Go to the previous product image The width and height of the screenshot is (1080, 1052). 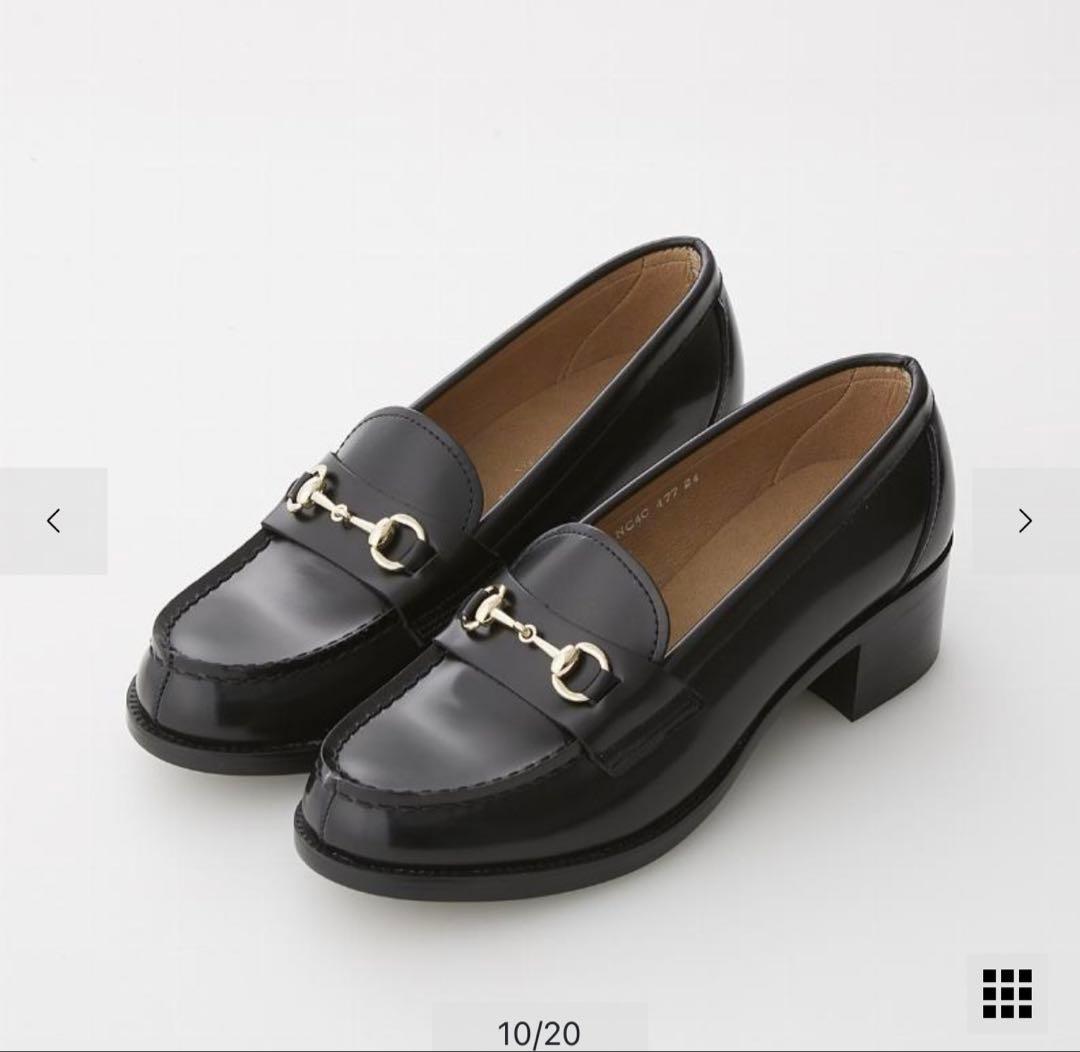click(53, 521)
